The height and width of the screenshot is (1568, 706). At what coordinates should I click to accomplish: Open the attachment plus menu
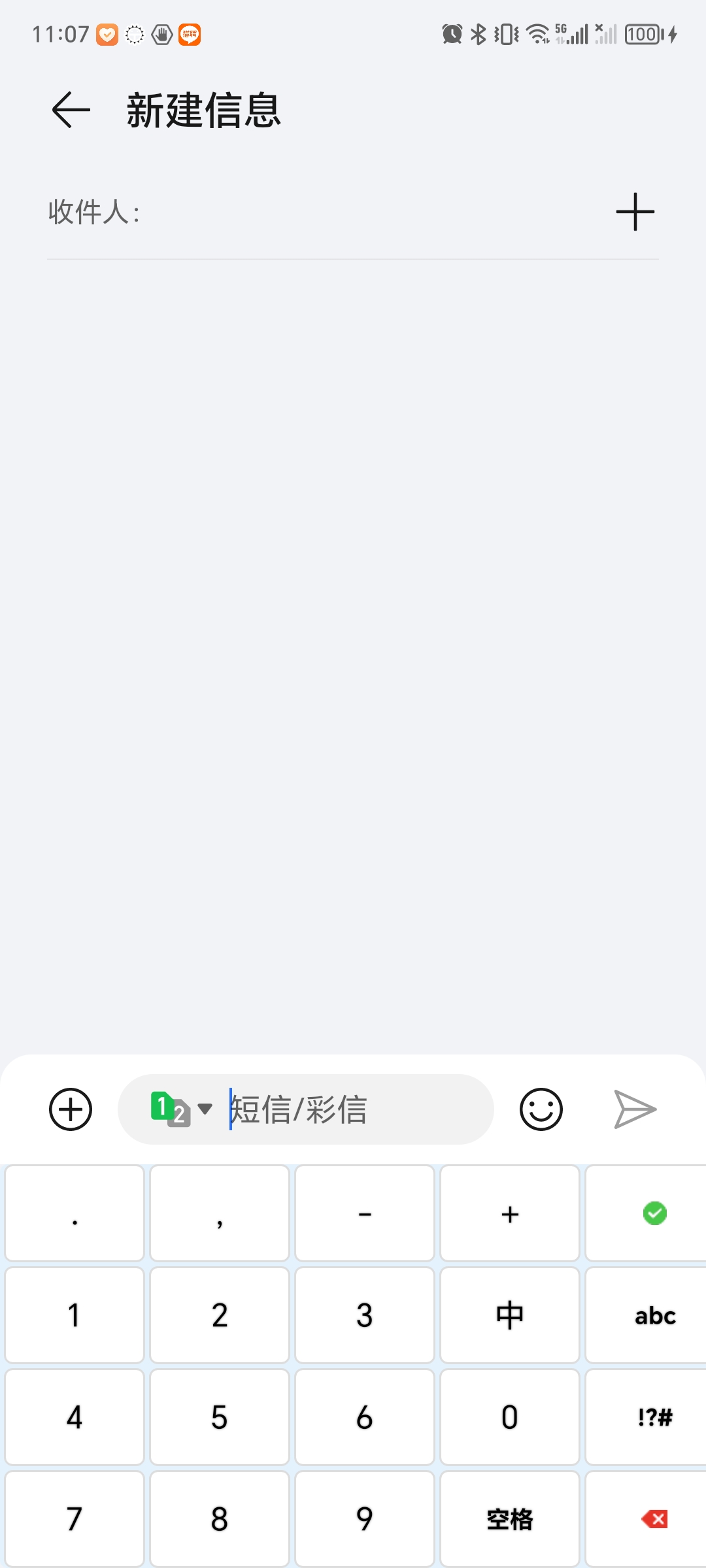point(71,1109)
